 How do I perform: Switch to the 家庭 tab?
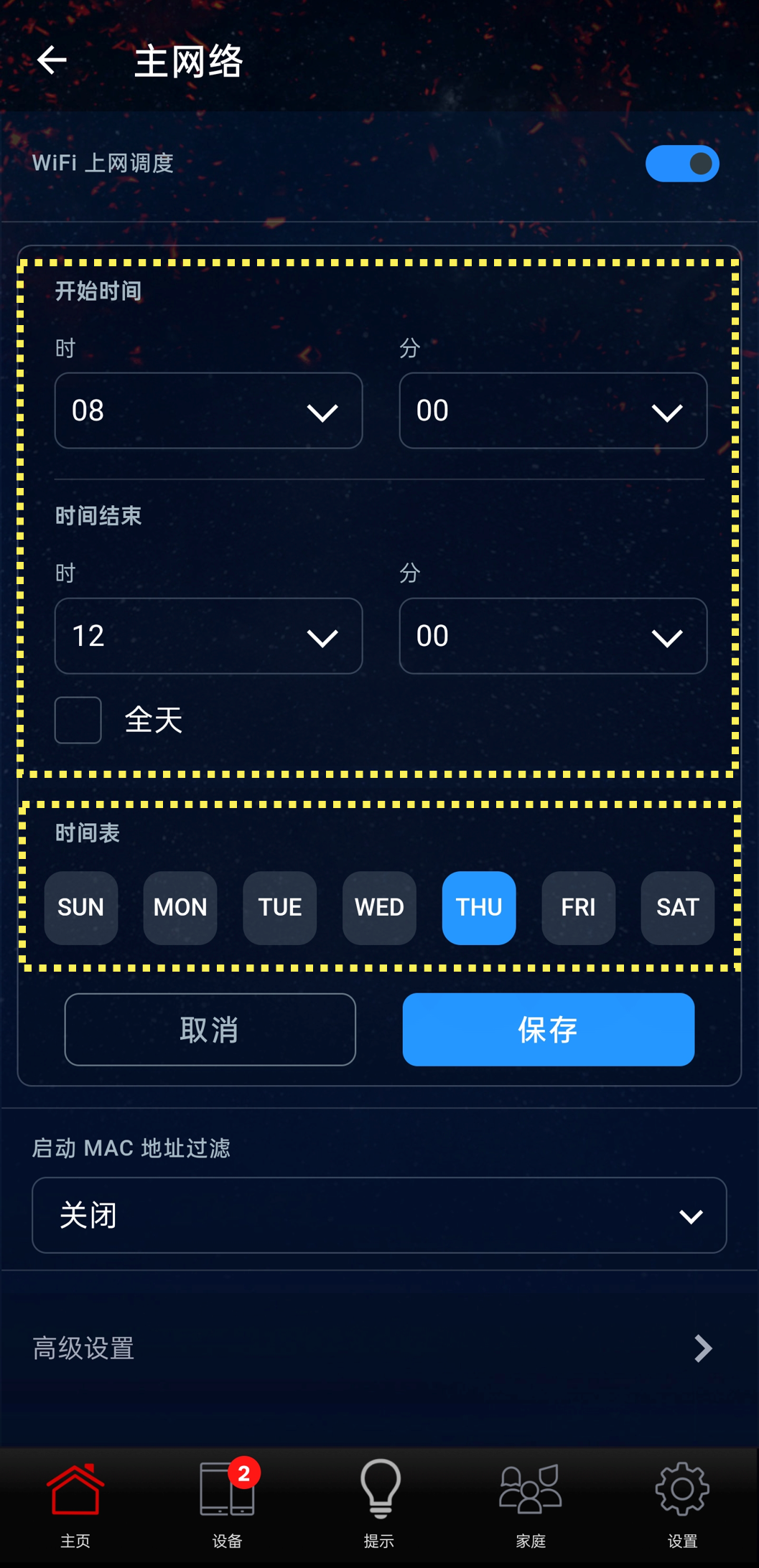coord(531,1503)
